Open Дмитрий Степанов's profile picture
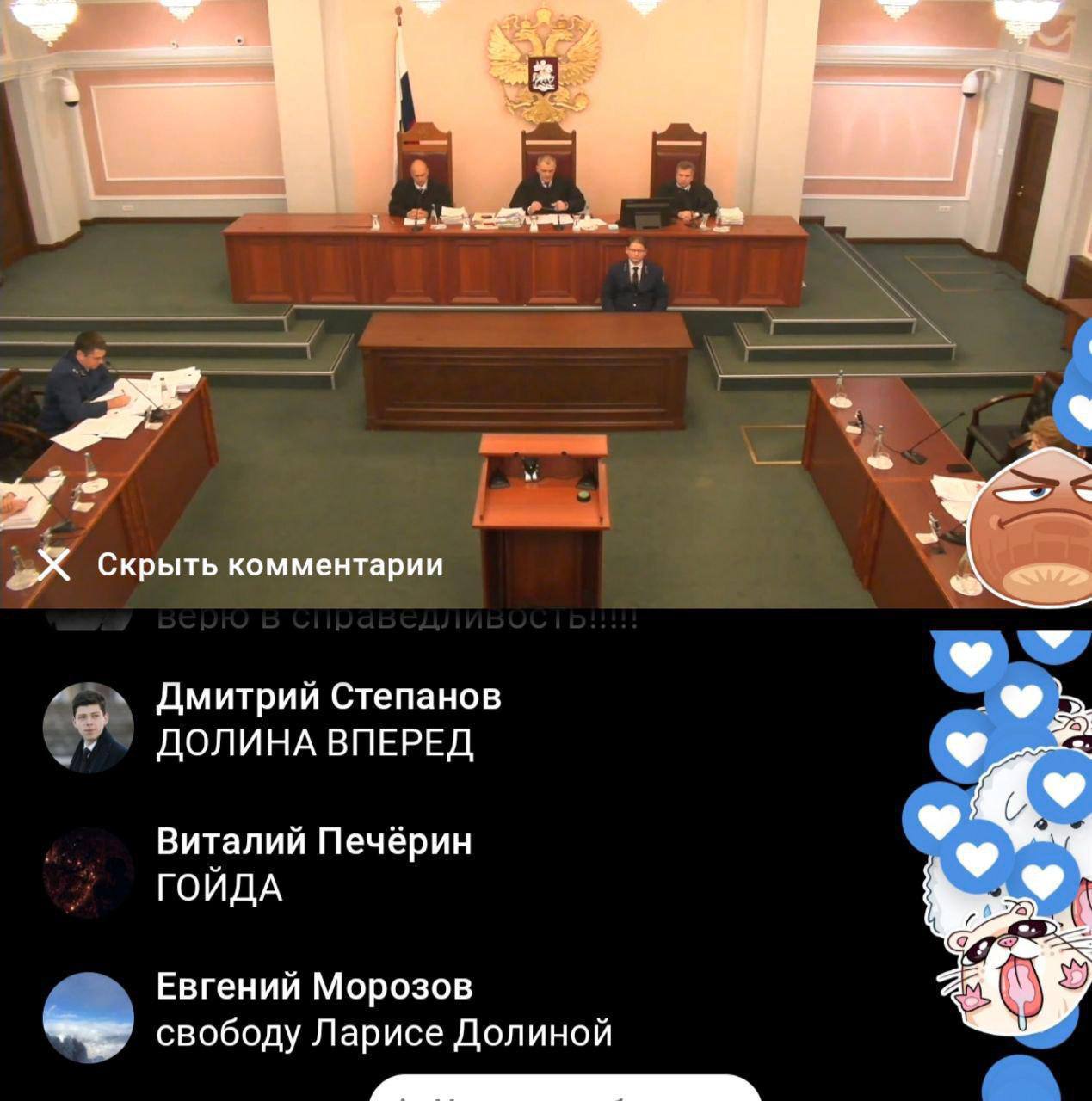The image size is (1092, 1101). pyautogui.click(x=89, y=727)
